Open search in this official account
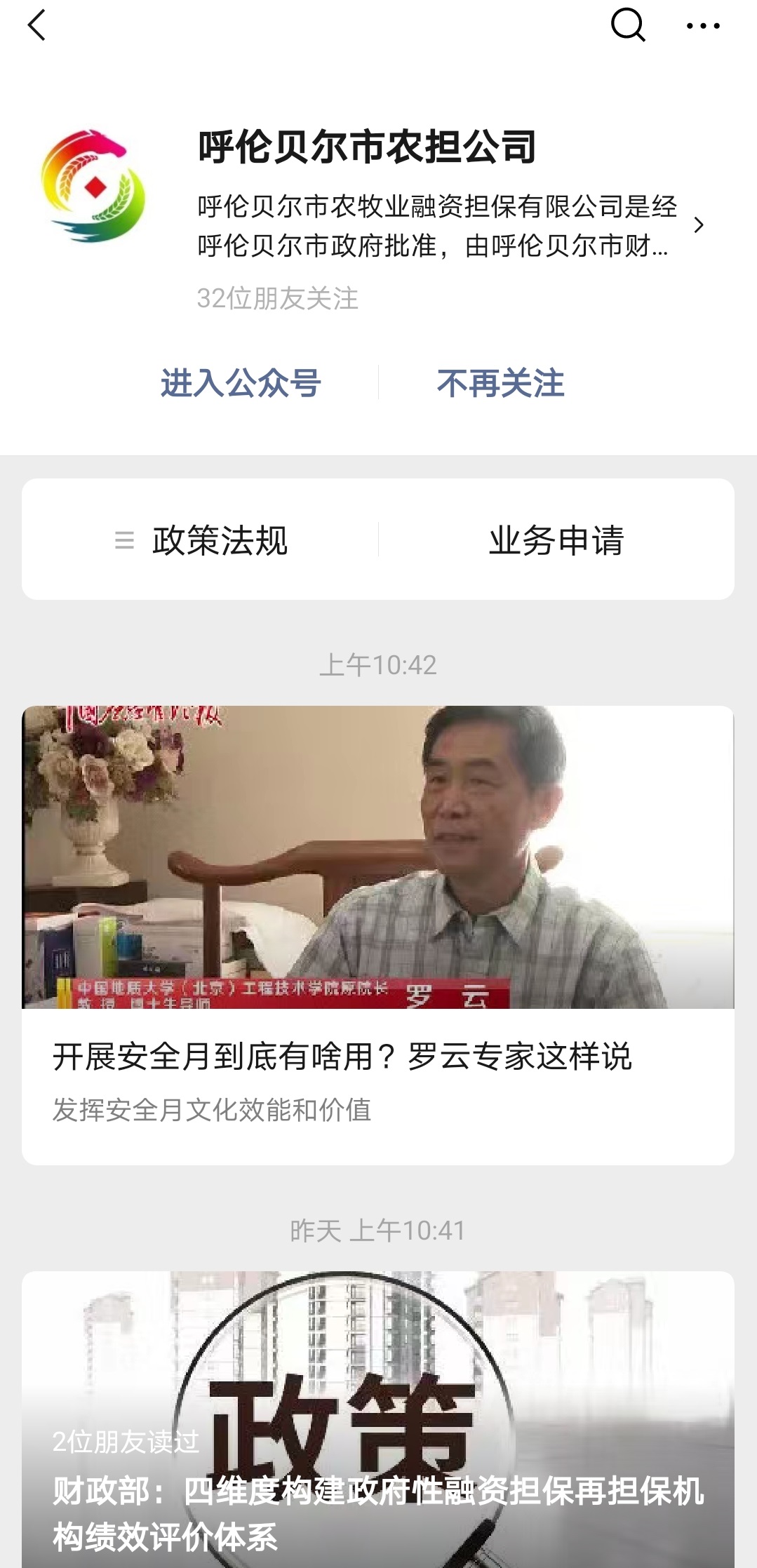 point(627,26)
